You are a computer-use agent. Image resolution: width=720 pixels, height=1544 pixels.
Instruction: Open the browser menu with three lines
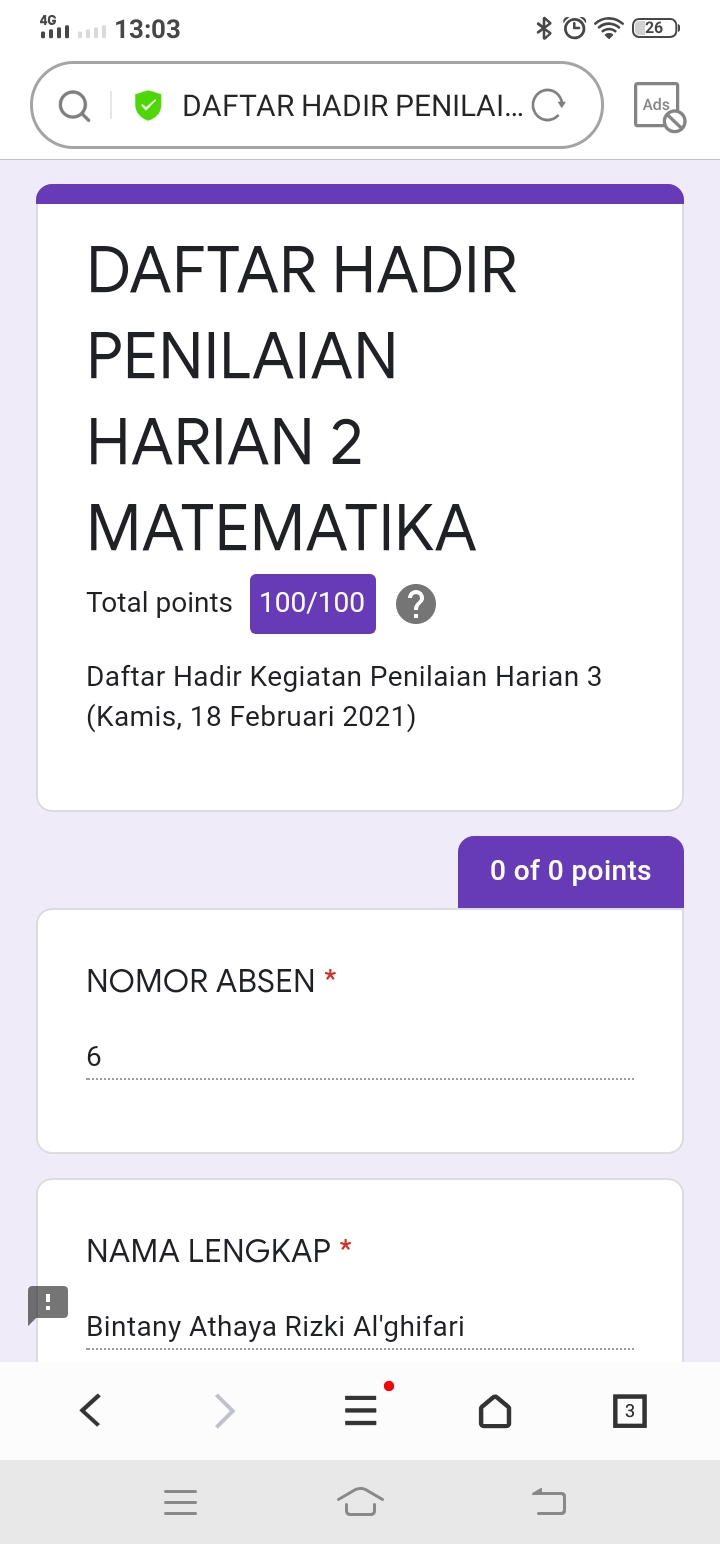coord(361,1411)
